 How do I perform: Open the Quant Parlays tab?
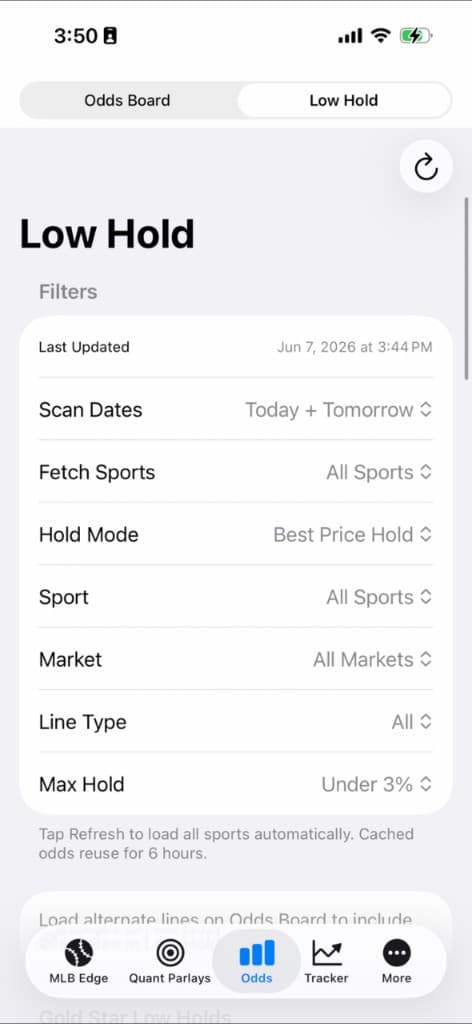pos(170,961)
